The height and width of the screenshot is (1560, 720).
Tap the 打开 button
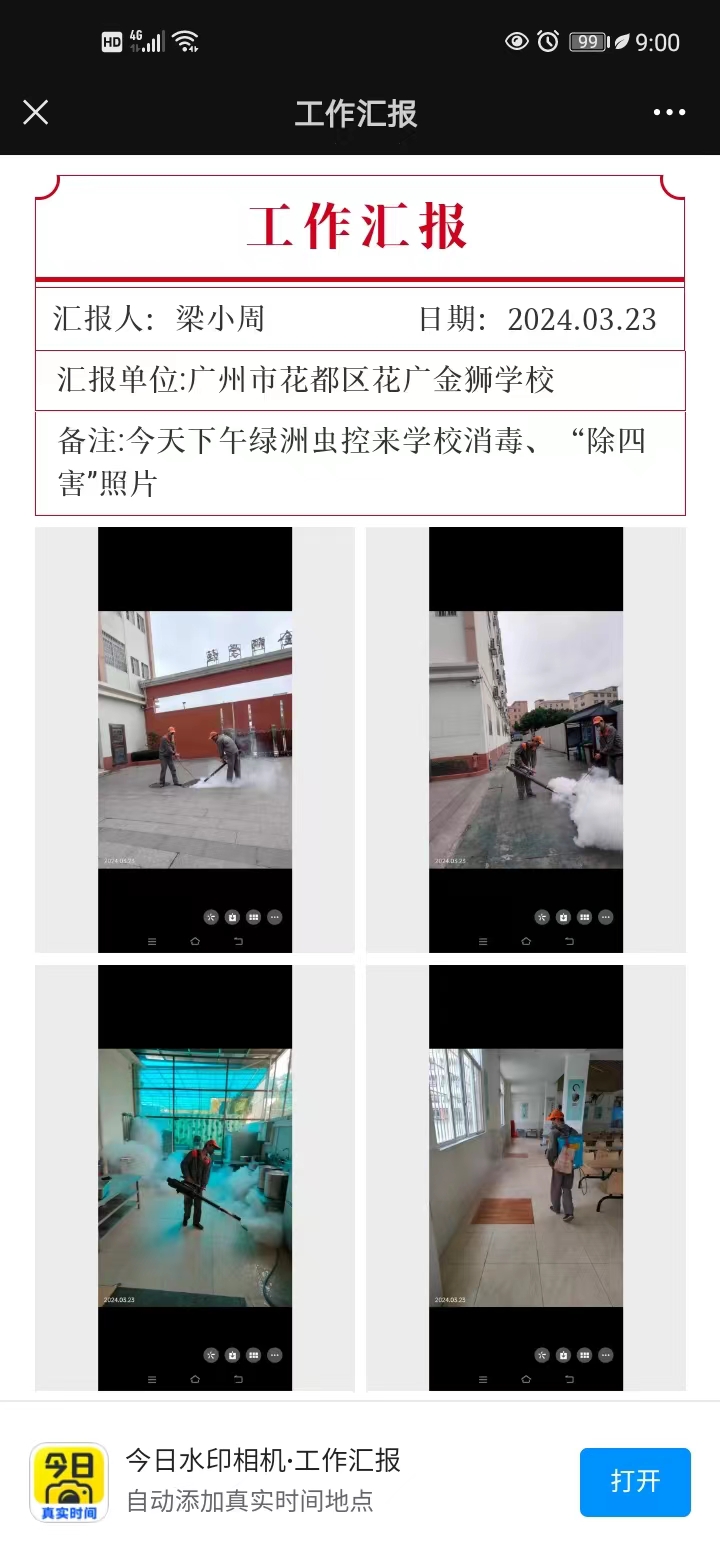point(635,1482)
